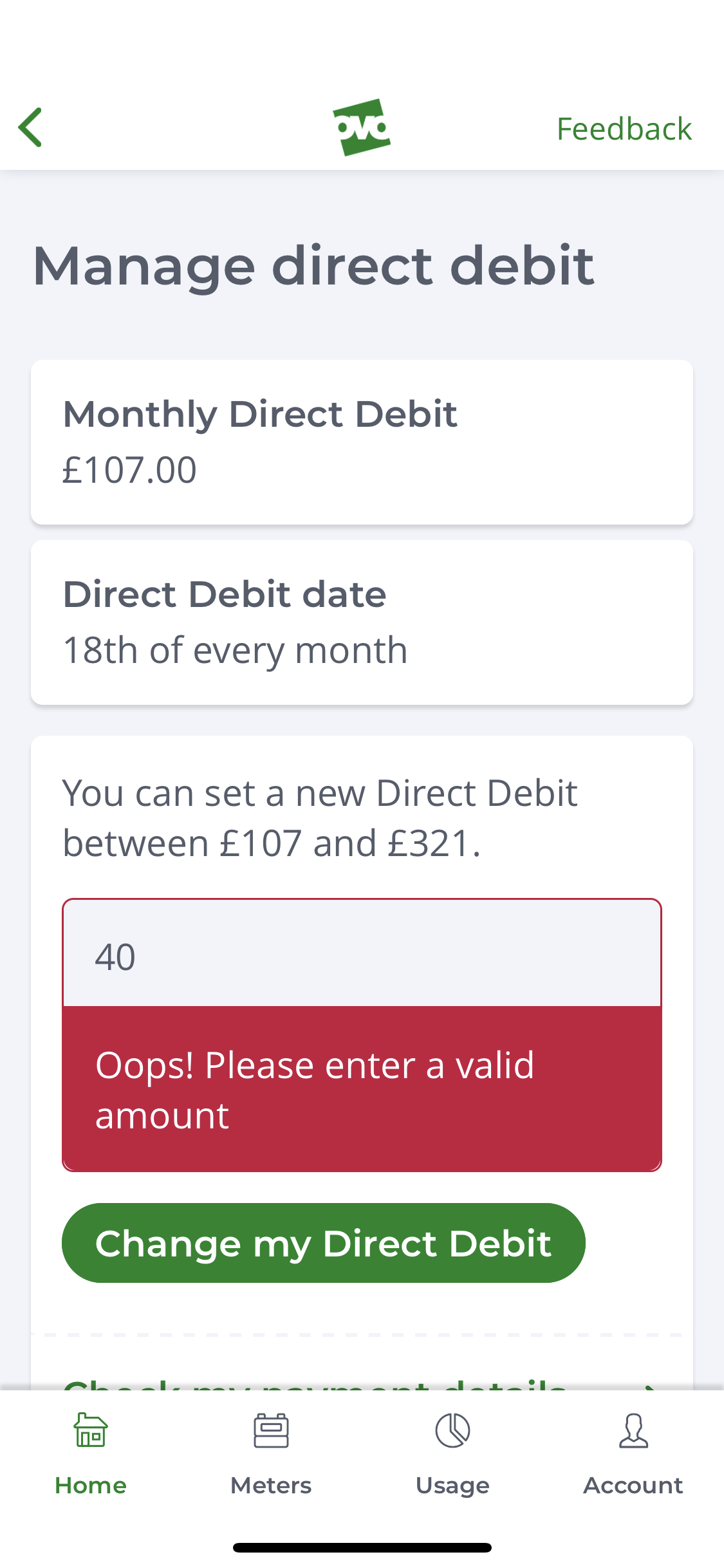Go back using the green arrow
Image resolution: width=724 pixels, height=1568 pixels.
coord(30,127)
